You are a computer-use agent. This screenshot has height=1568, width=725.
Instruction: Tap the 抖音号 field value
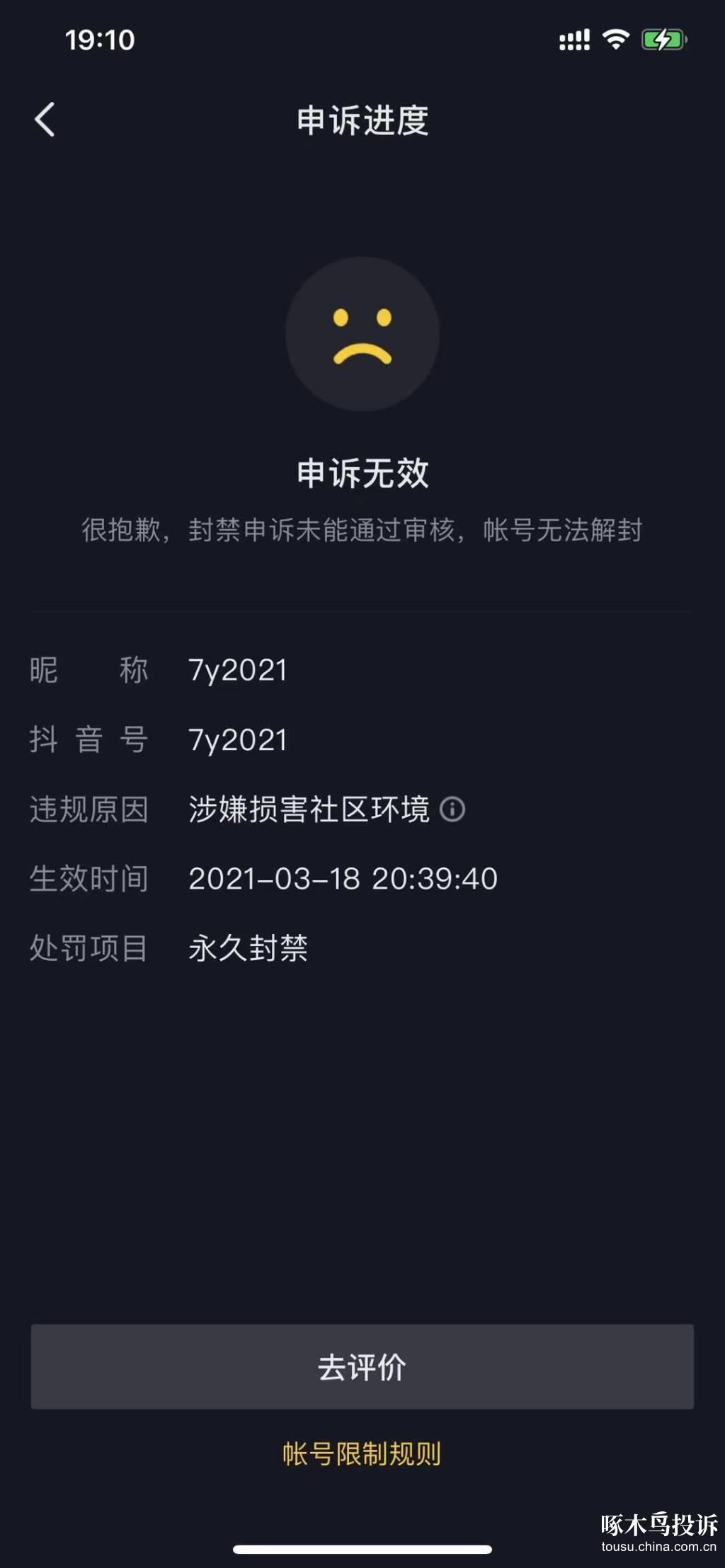pos(239,740)
